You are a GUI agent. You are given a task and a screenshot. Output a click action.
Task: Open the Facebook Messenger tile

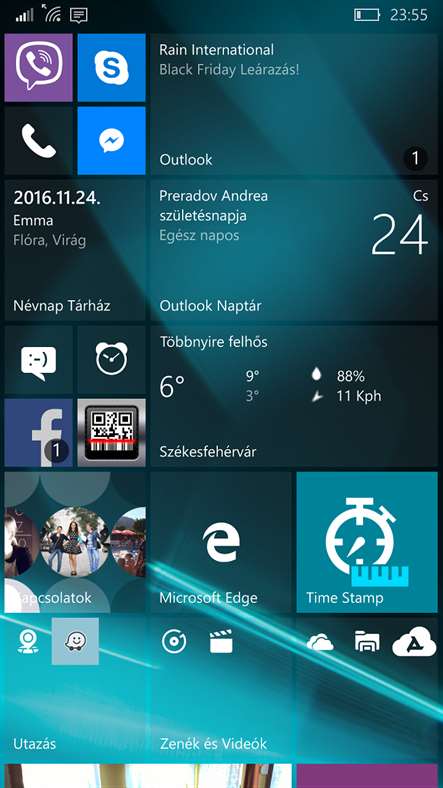tap(112, 141)
